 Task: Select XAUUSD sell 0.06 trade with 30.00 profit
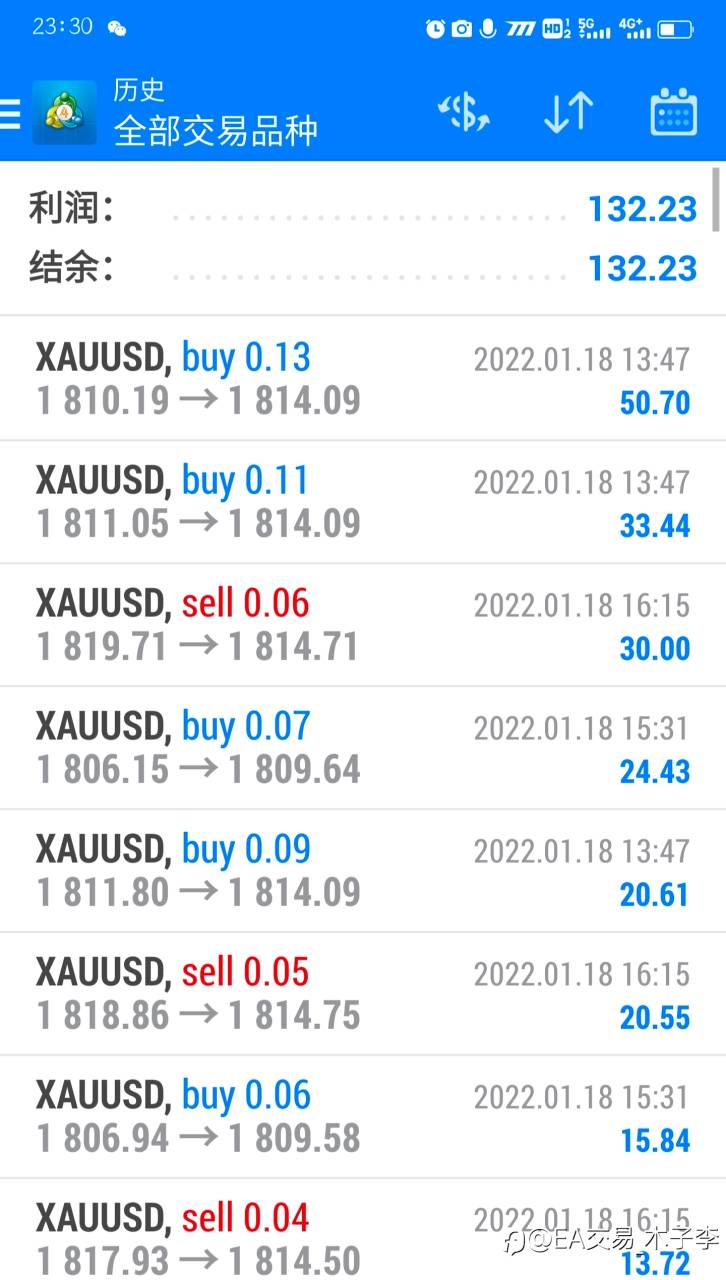point(363,625)
